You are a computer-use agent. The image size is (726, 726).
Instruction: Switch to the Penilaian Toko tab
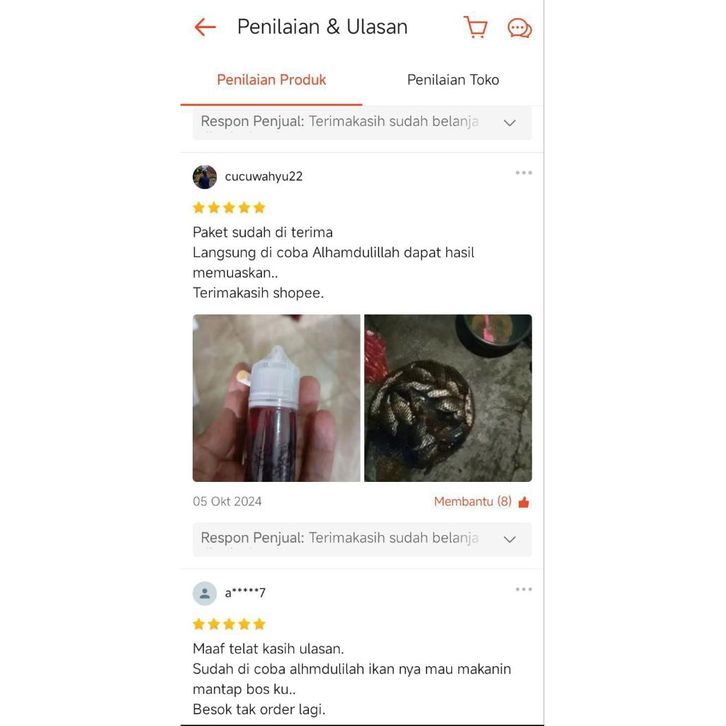(453, 80)
